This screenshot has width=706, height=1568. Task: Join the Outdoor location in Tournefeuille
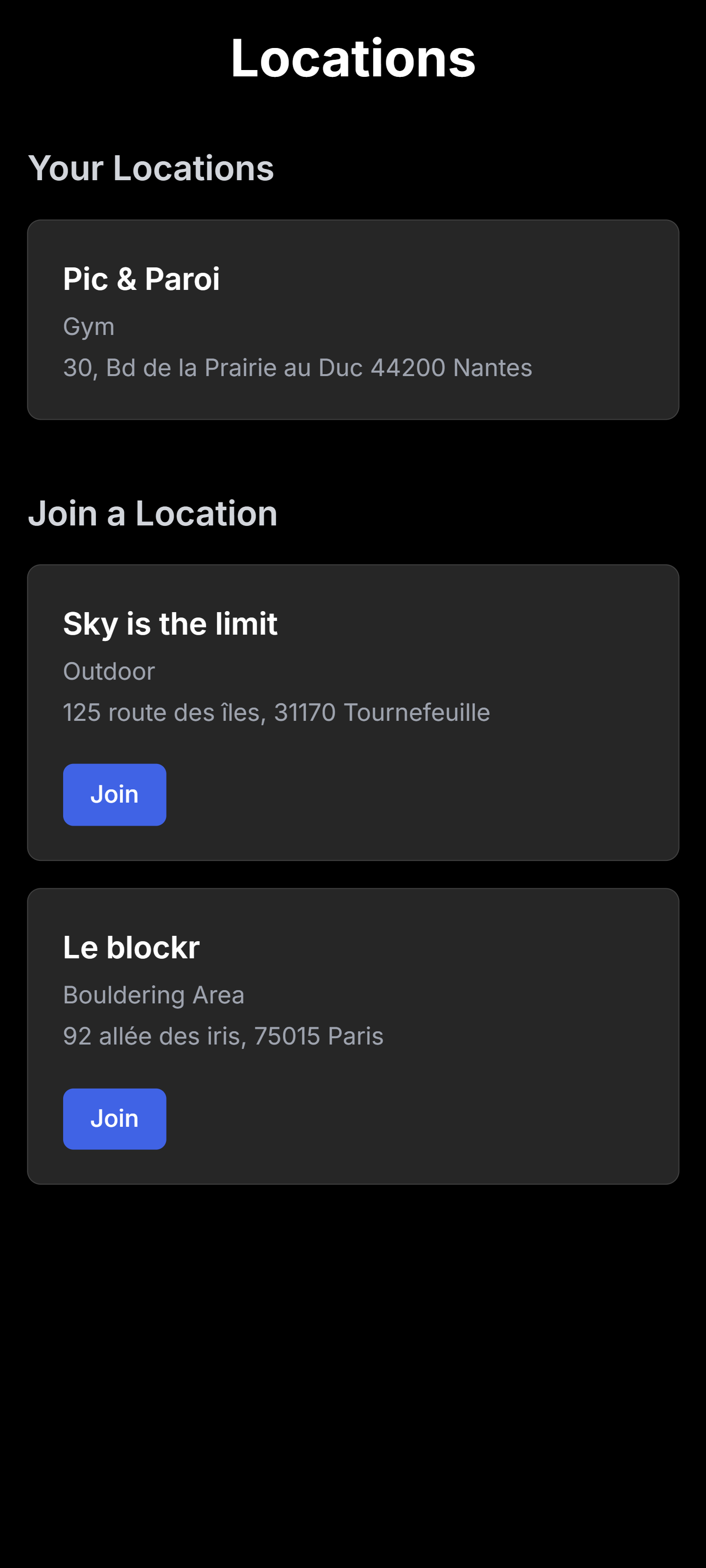(115, 794)
